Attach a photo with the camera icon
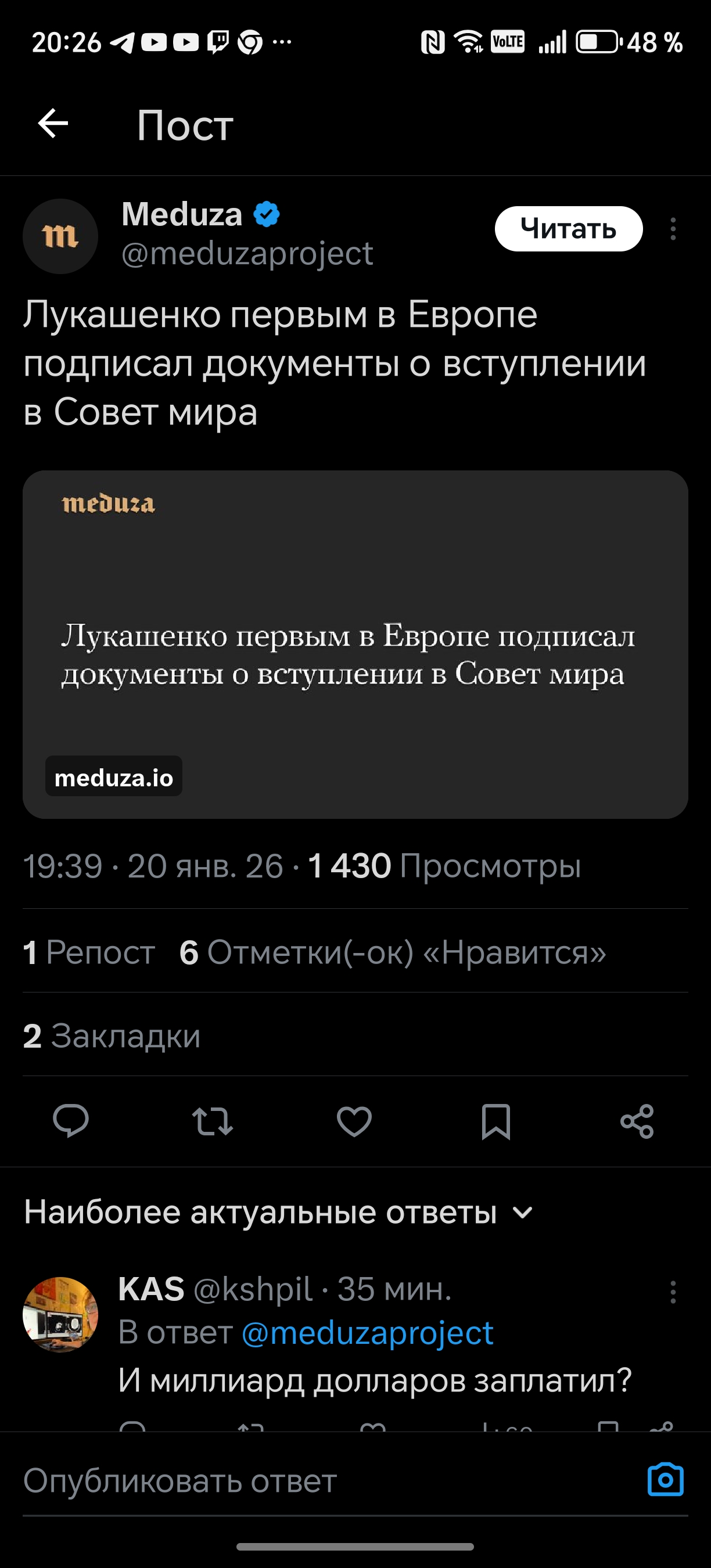Viewport: 711px width, 1568px height. point(665,1480)
